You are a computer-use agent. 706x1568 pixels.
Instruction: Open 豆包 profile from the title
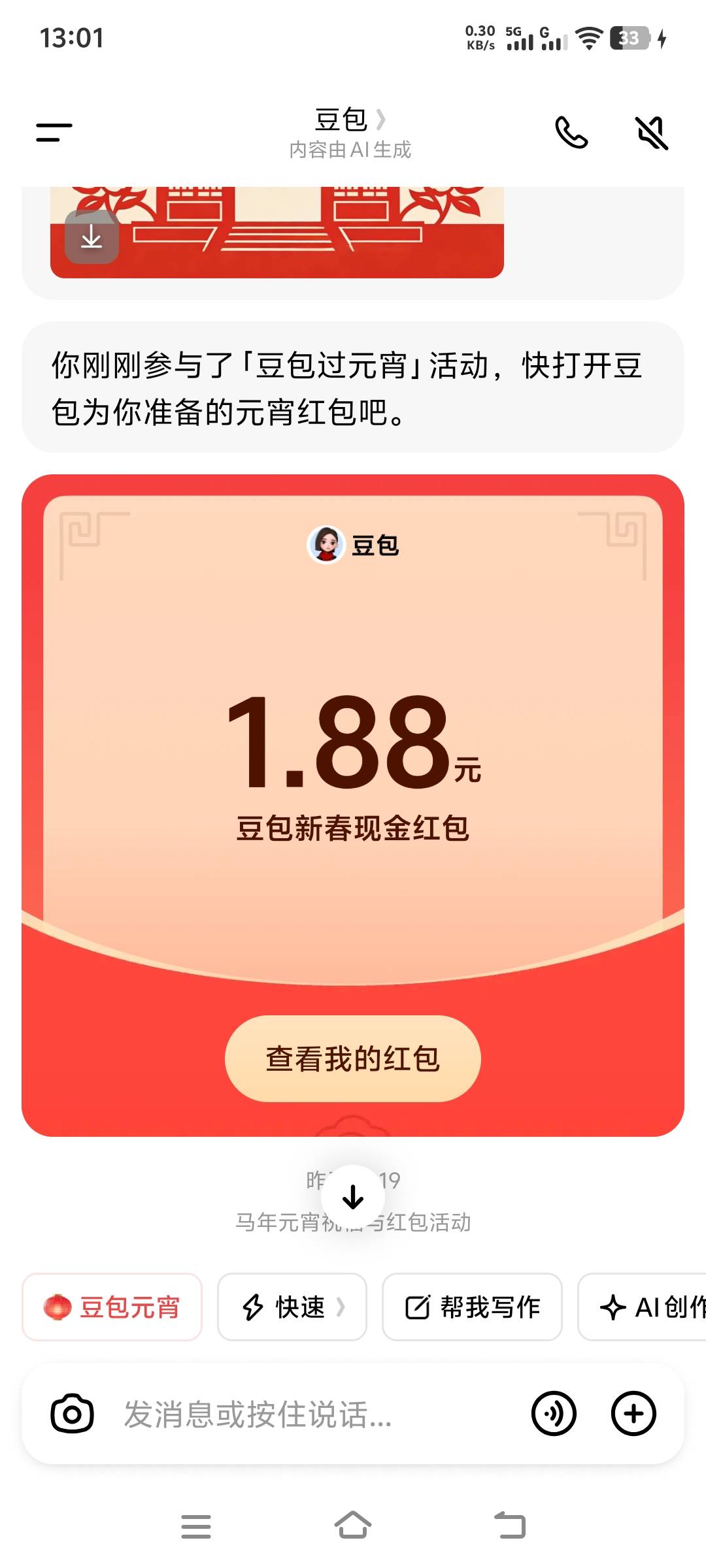[x=350, y=121]
